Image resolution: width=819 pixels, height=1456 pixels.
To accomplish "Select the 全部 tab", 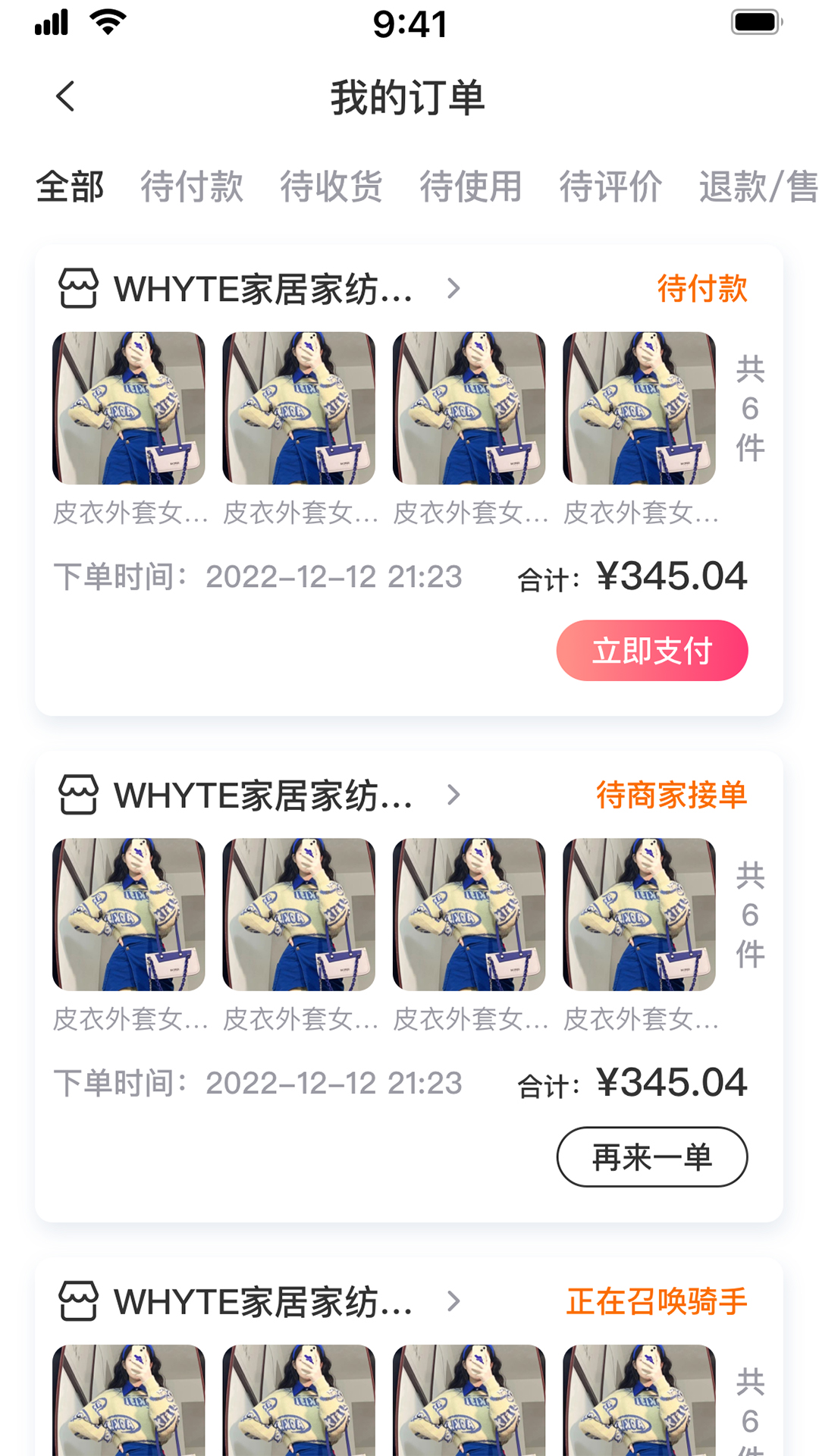I will point(70,187).
